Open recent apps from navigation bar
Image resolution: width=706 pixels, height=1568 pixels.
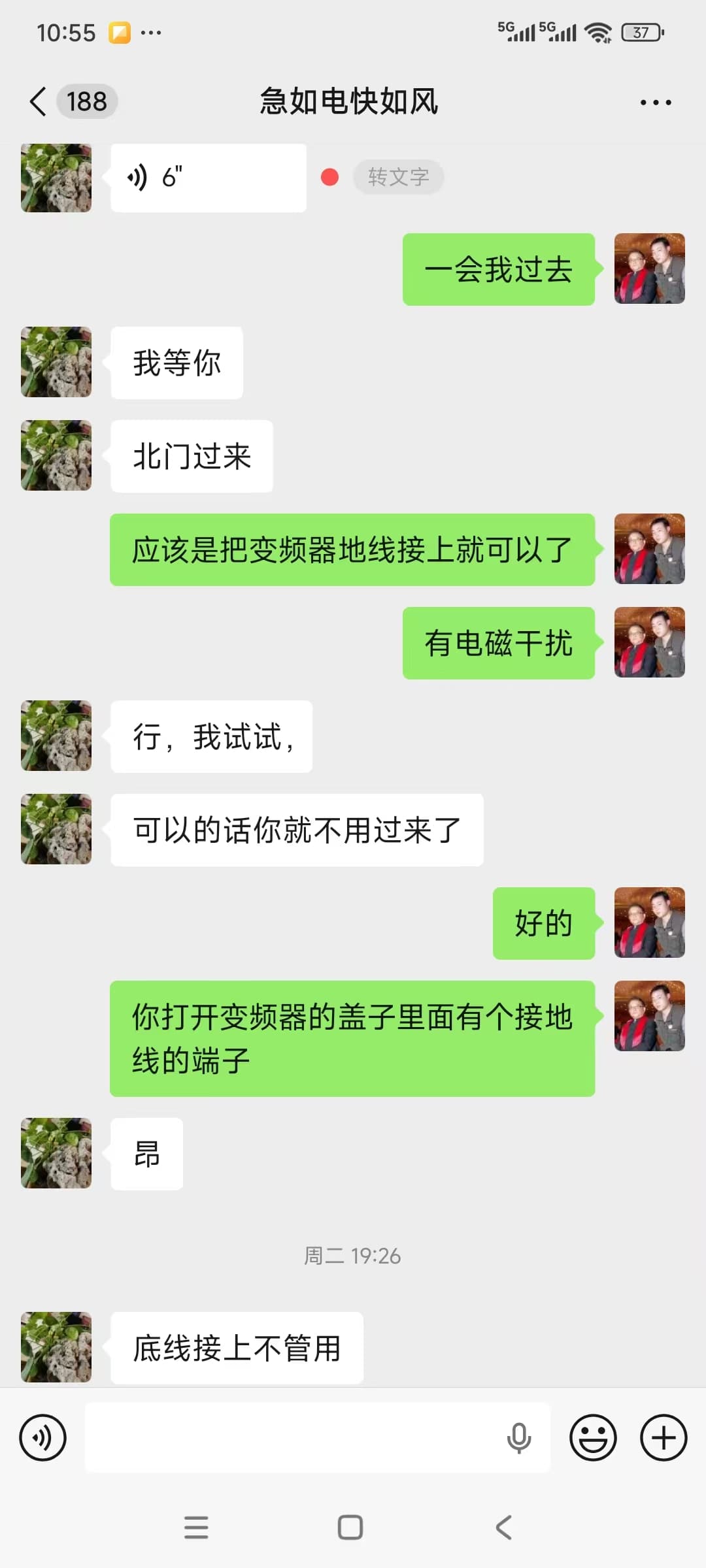197,1527
